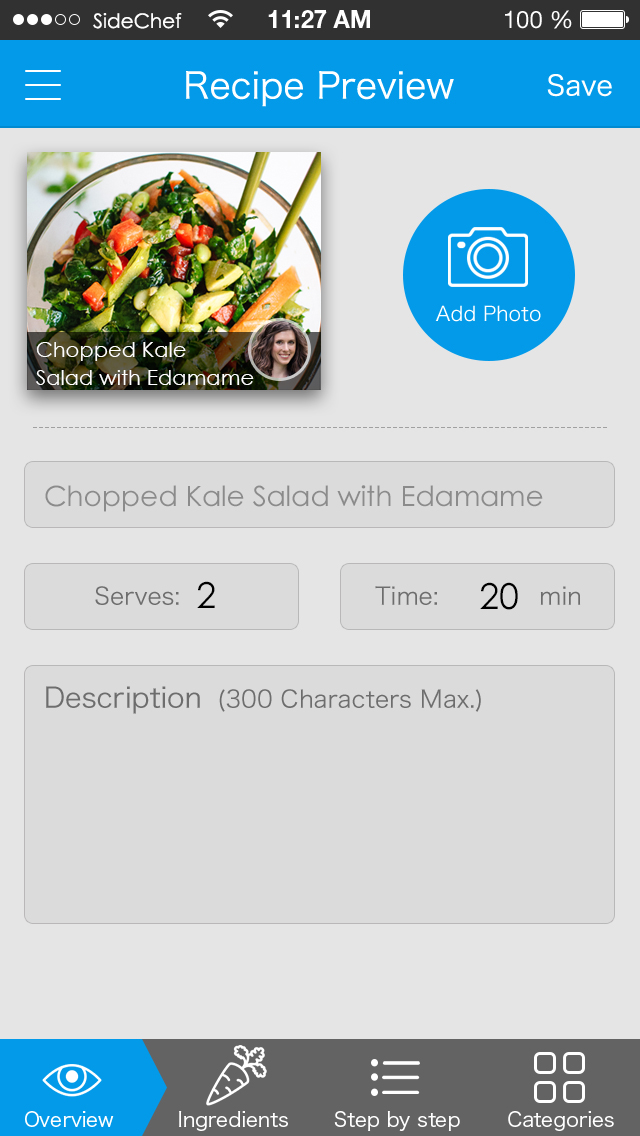Open the Step by step tab
This screenshot has width=640, height=1136.
click(396, 1088)
